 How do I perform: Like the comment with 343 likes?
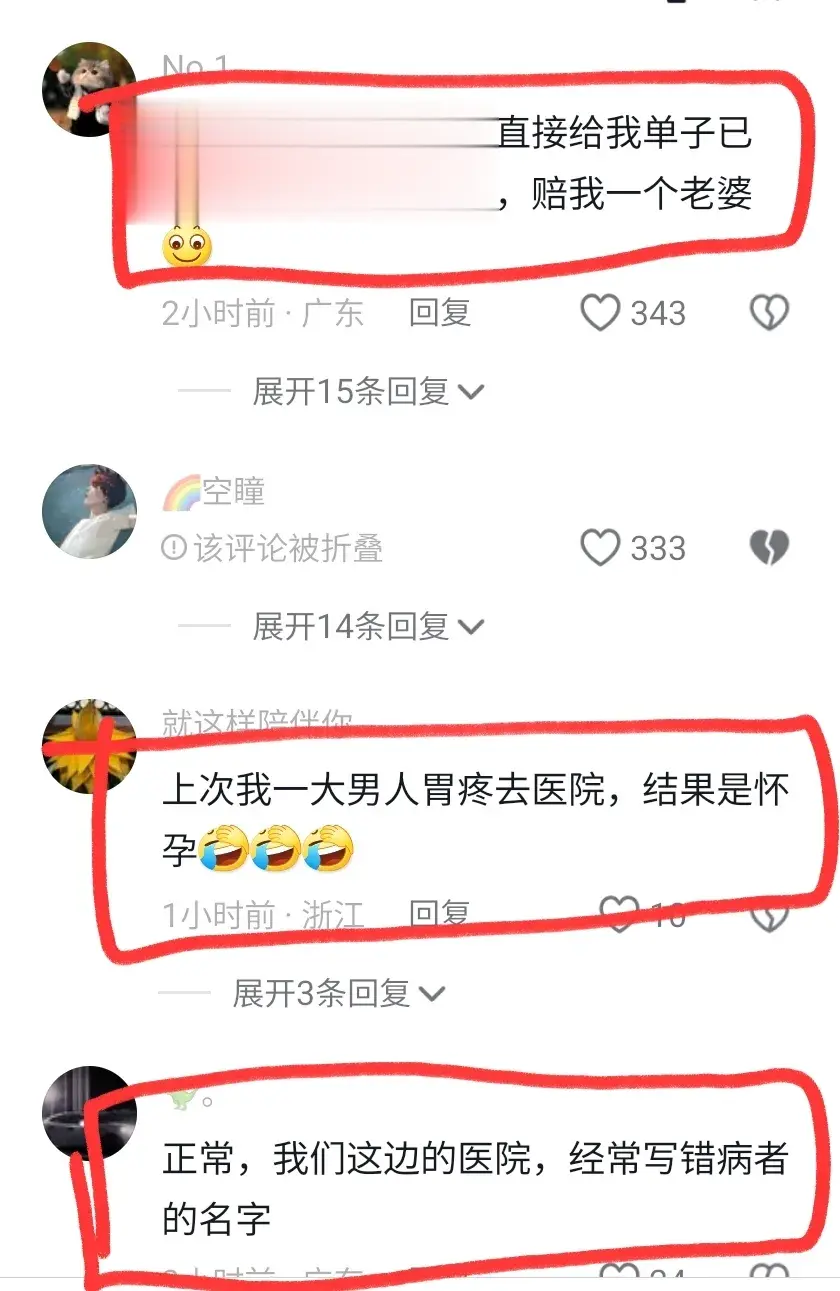coord(601,313)
